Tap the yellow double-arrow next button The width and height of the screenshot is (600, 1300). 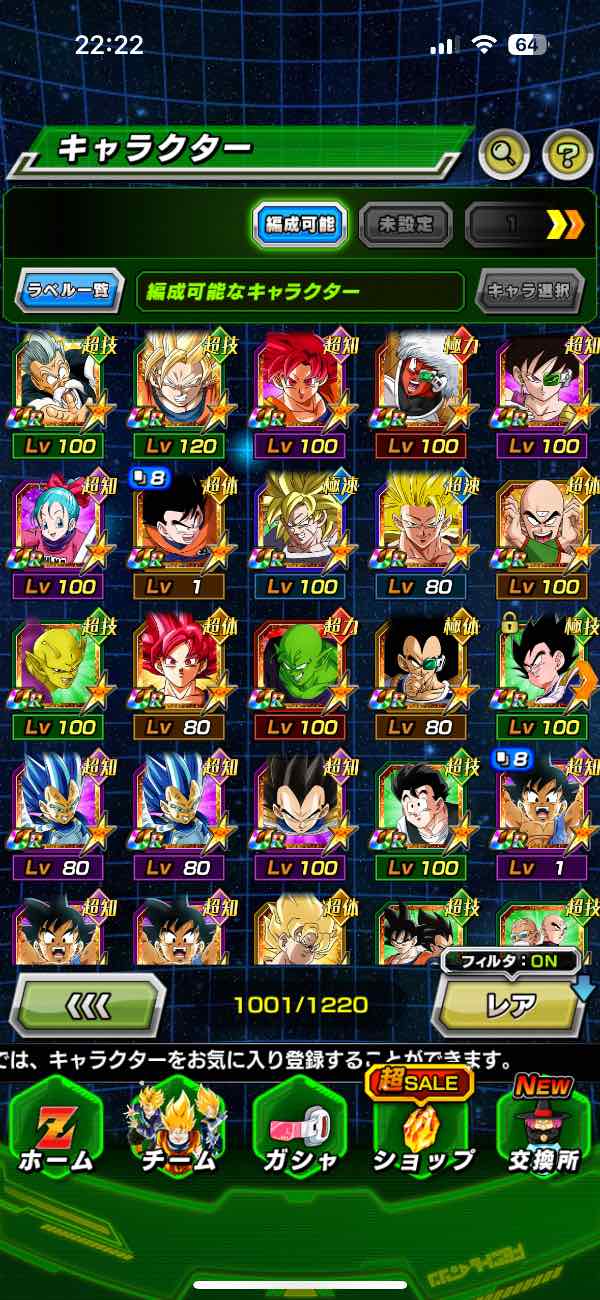(564, 225)
